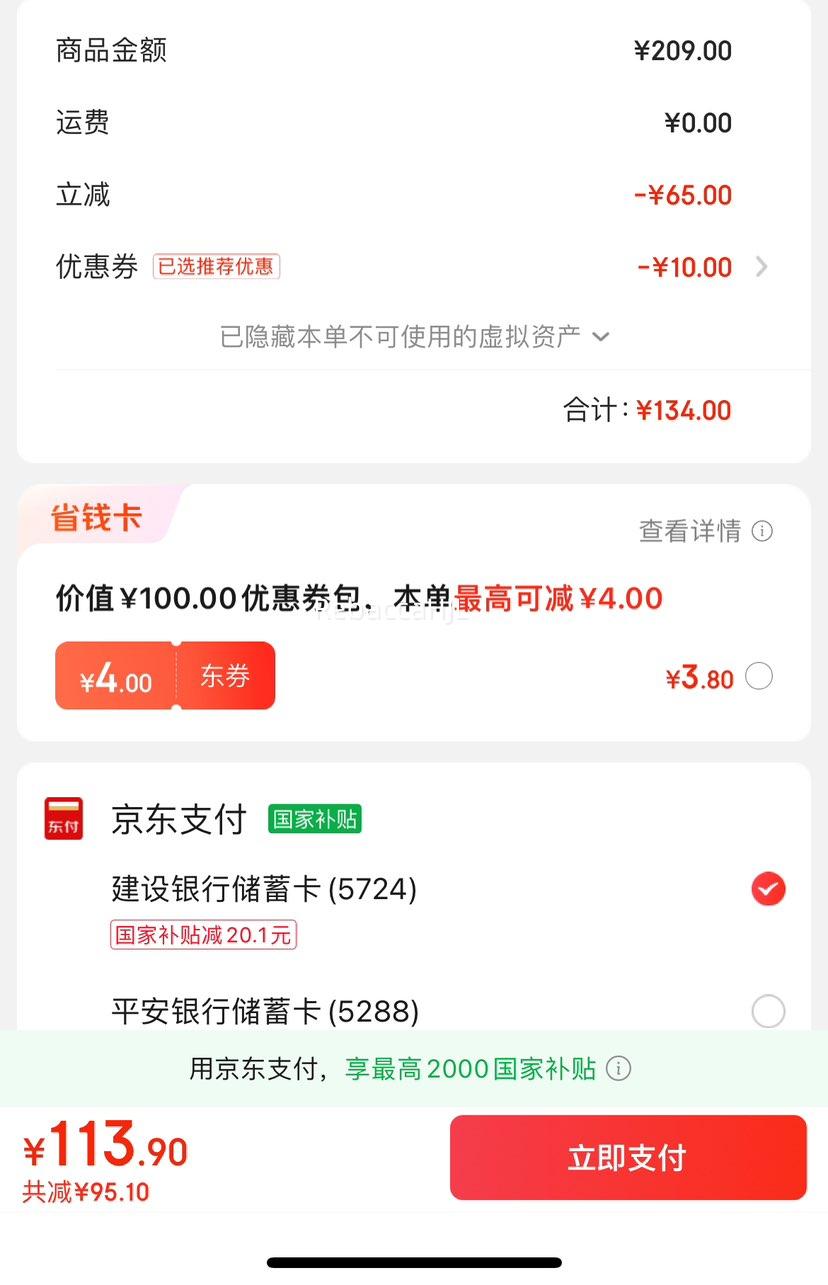The image size is (828, 1285).
Task: Expand the 优惠券 row via its chevron
Action: tap(762, 266)
